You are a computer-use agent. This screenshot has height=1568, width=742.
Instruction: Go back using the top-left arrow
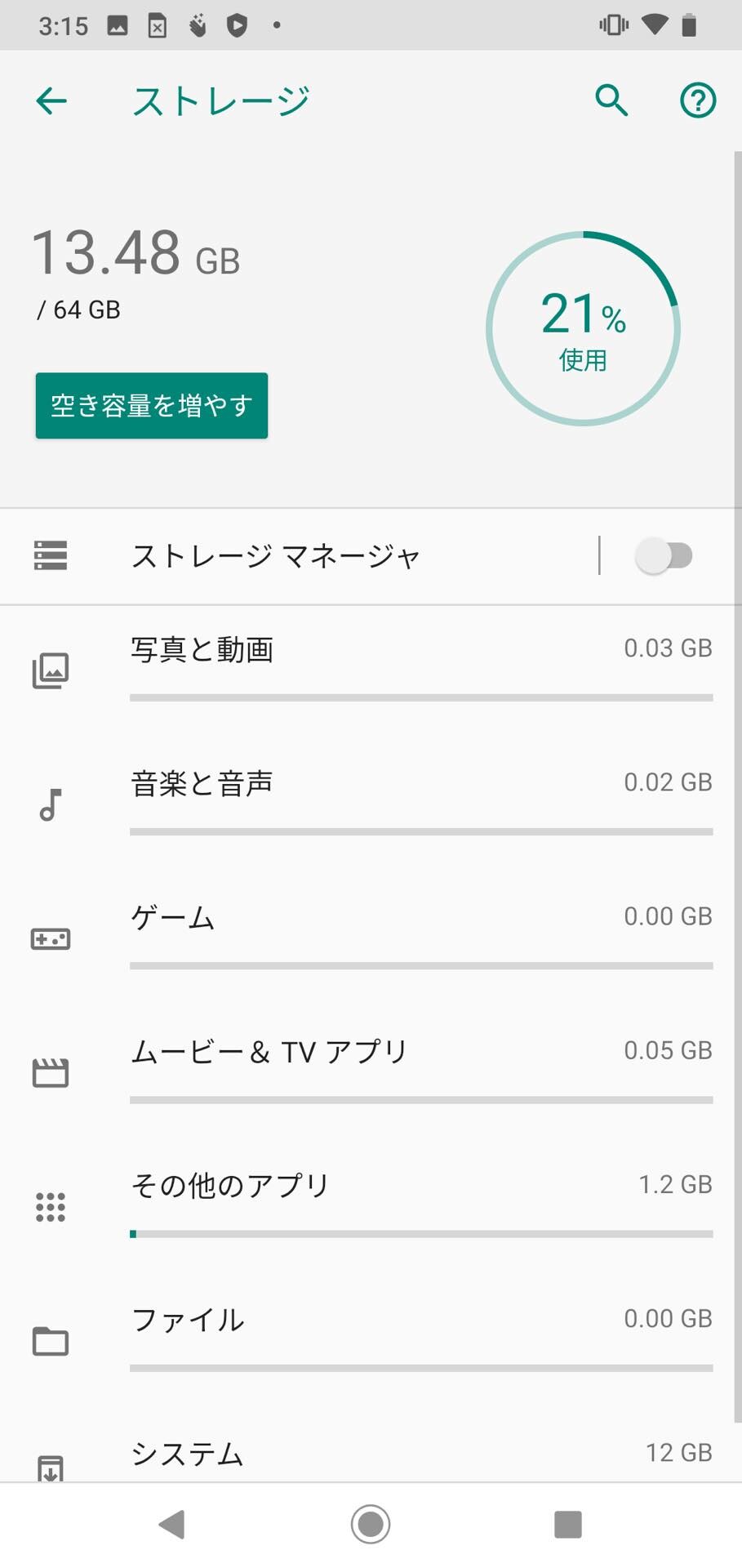tap(51, 101)
